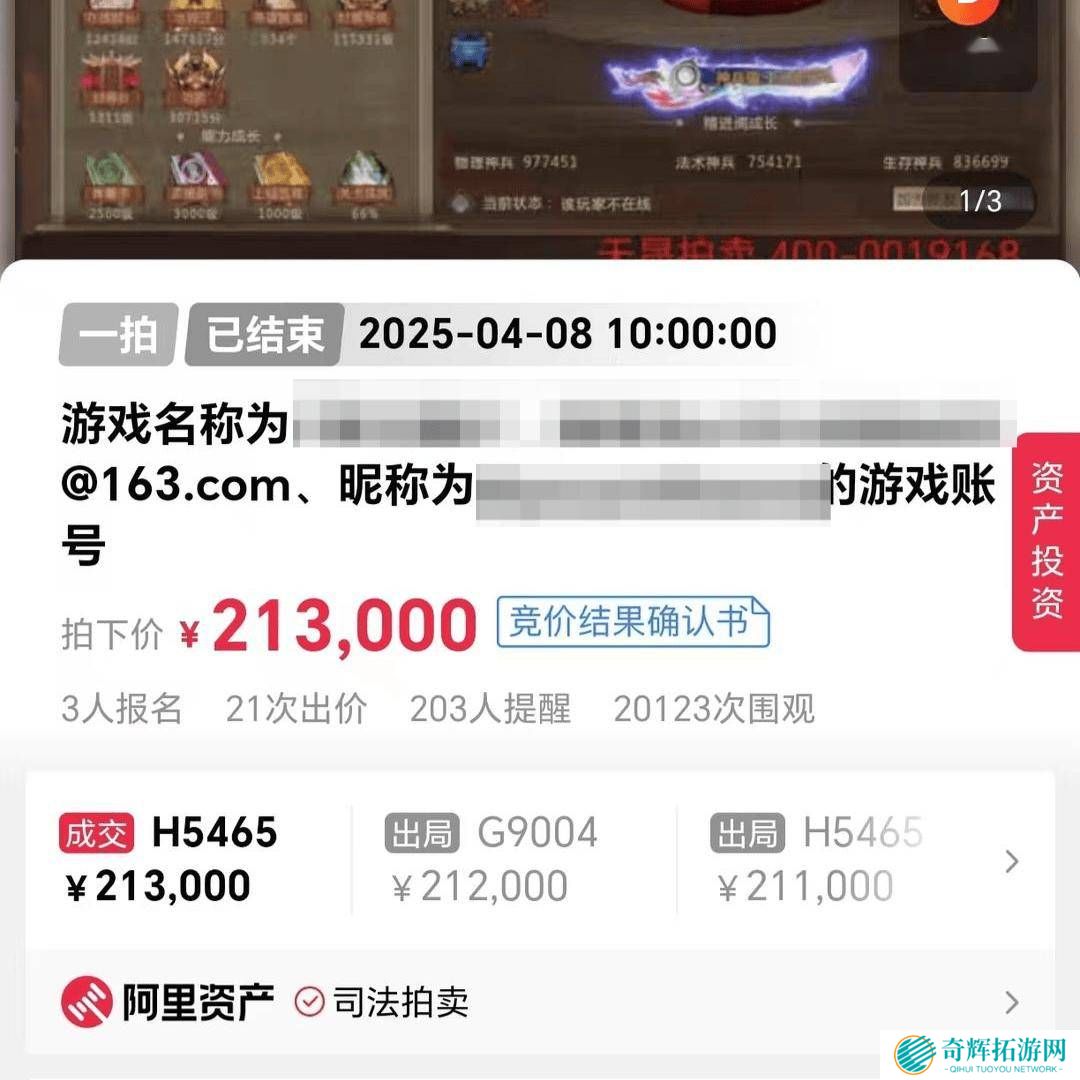Expand the bidding records list chevron
This screenshot has width=1080, height=1080.
click(x=1012, y=861)
